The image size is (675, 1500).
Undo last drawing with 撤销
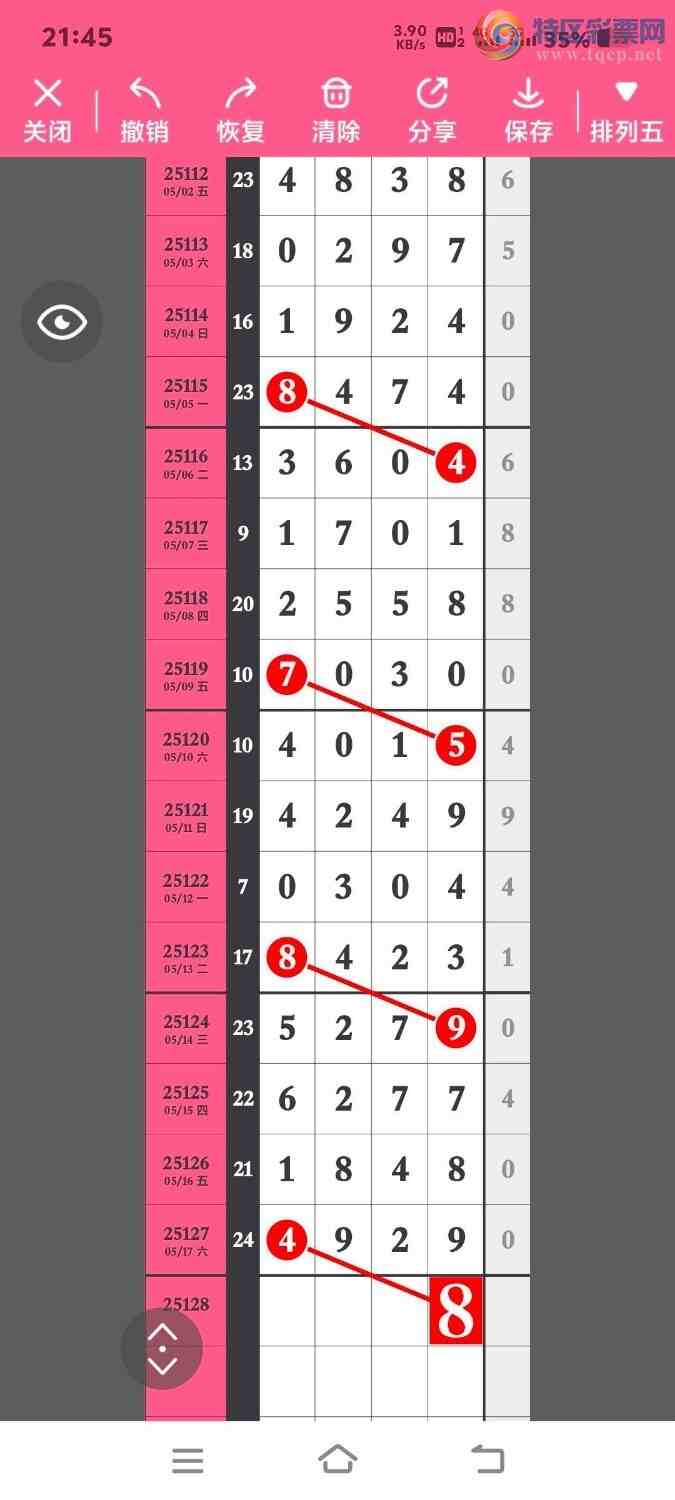pos(145,110)
